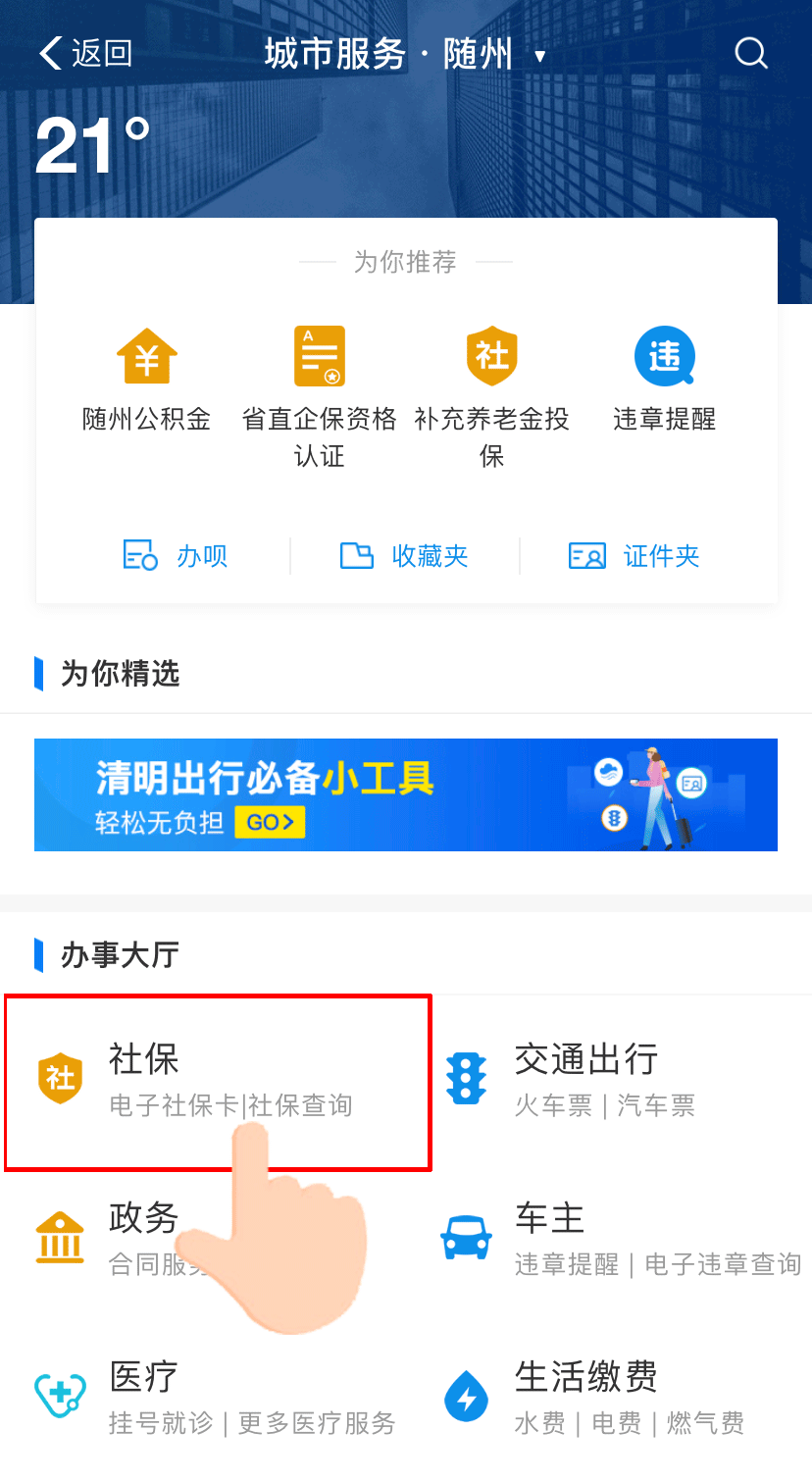Image resolution: width=812 pixels, height=1481 pixels.
Task: Open 证件夹 document folder
Action: click(634, 556)
